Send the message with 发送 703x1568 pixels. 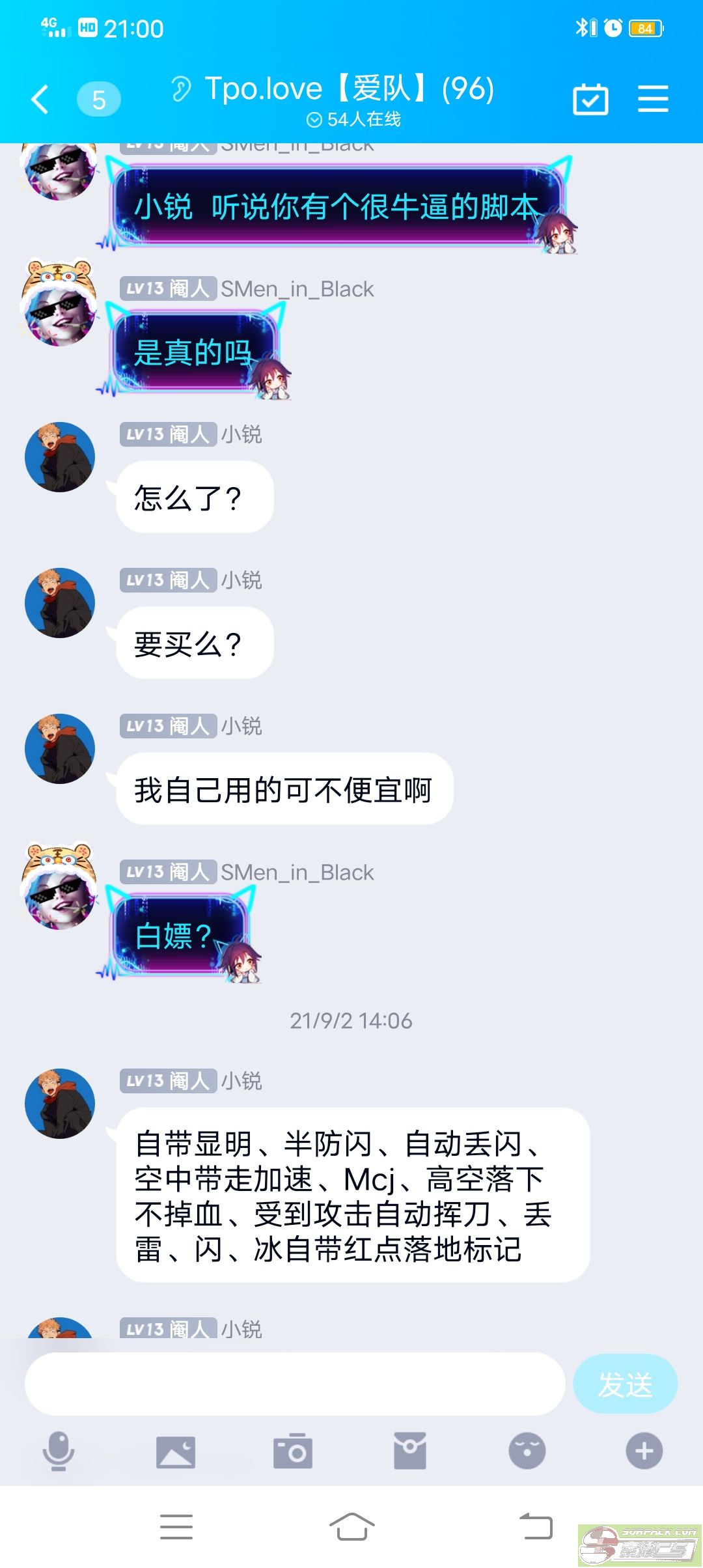click(x=625, y=1384)
